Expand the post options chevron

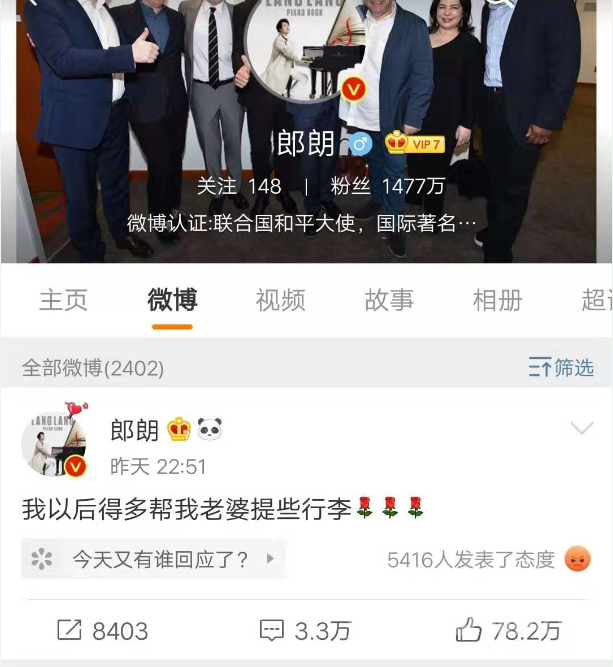click(581, 429)
